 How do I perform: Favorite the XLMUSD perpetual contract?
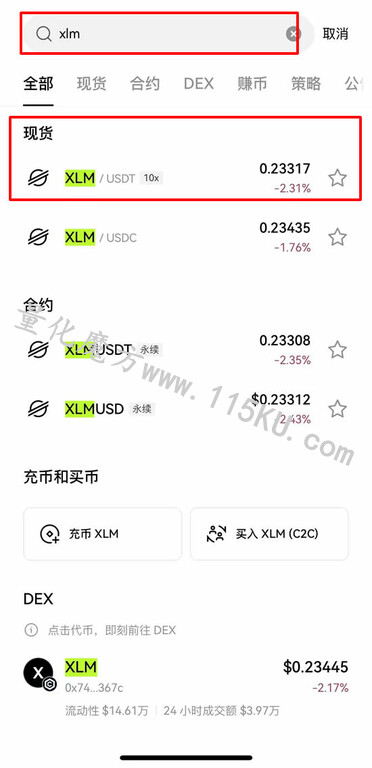(x=337, y=408)
